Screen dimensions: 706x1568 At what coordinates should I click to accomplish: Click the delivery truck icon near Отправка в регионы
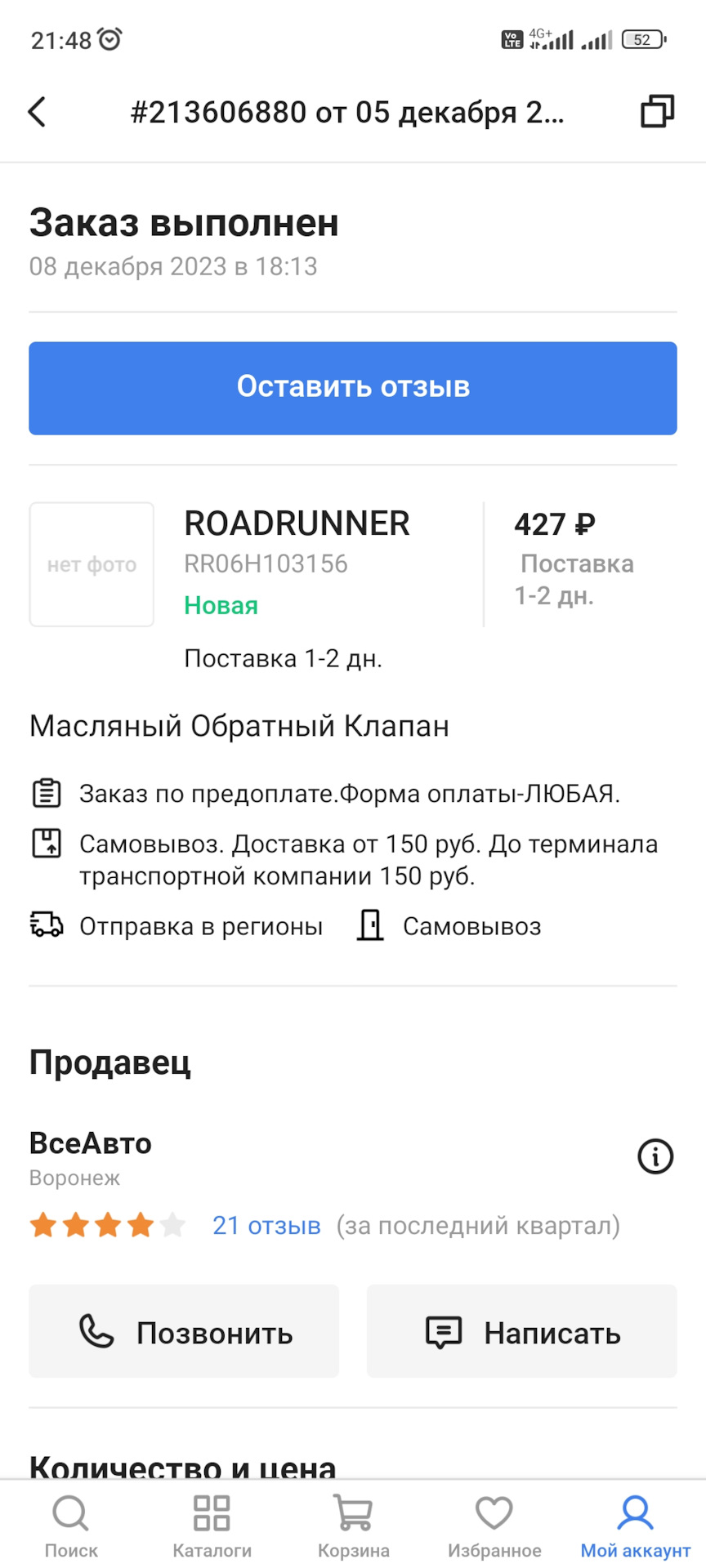(x=46, y=925)
